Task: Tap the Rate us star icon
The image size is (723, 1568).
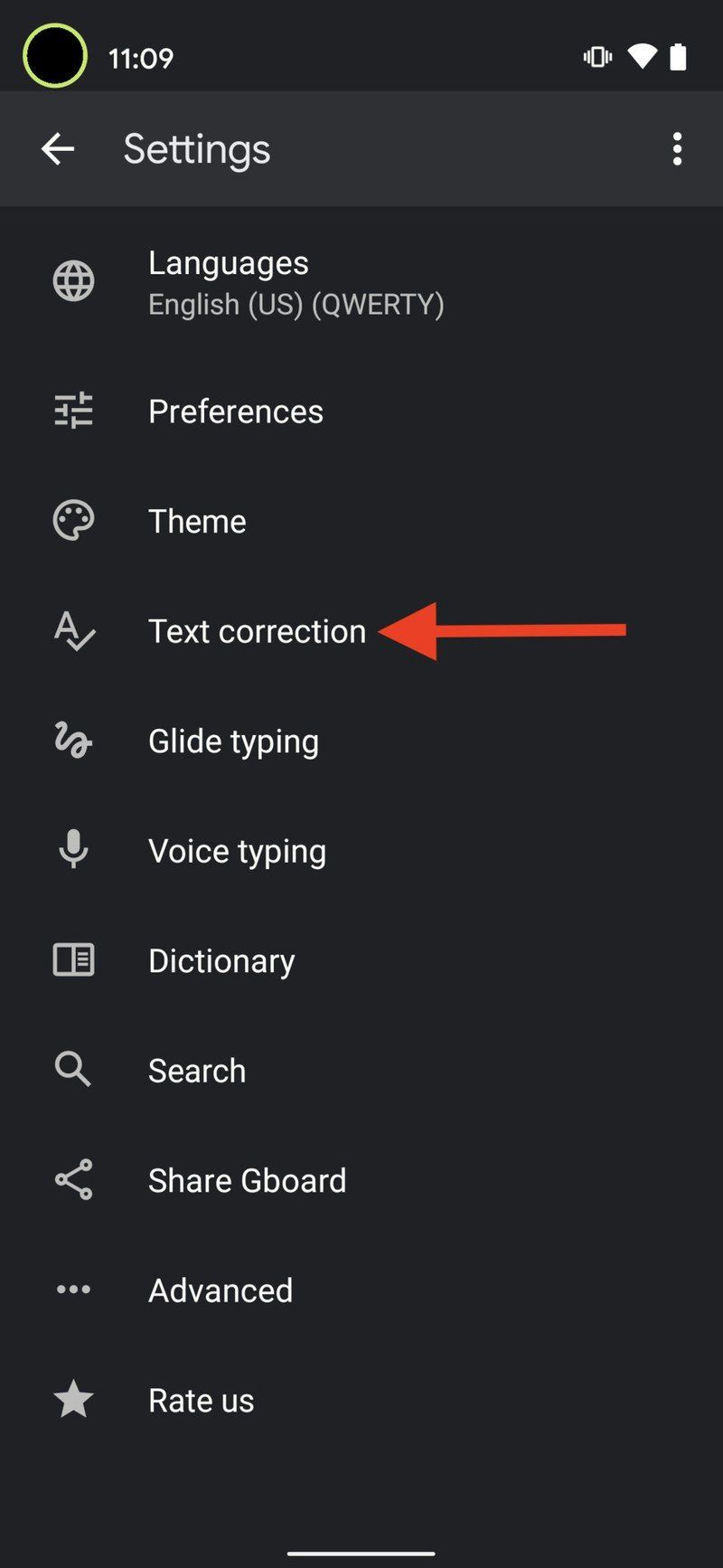Action: pos(72,1399)
